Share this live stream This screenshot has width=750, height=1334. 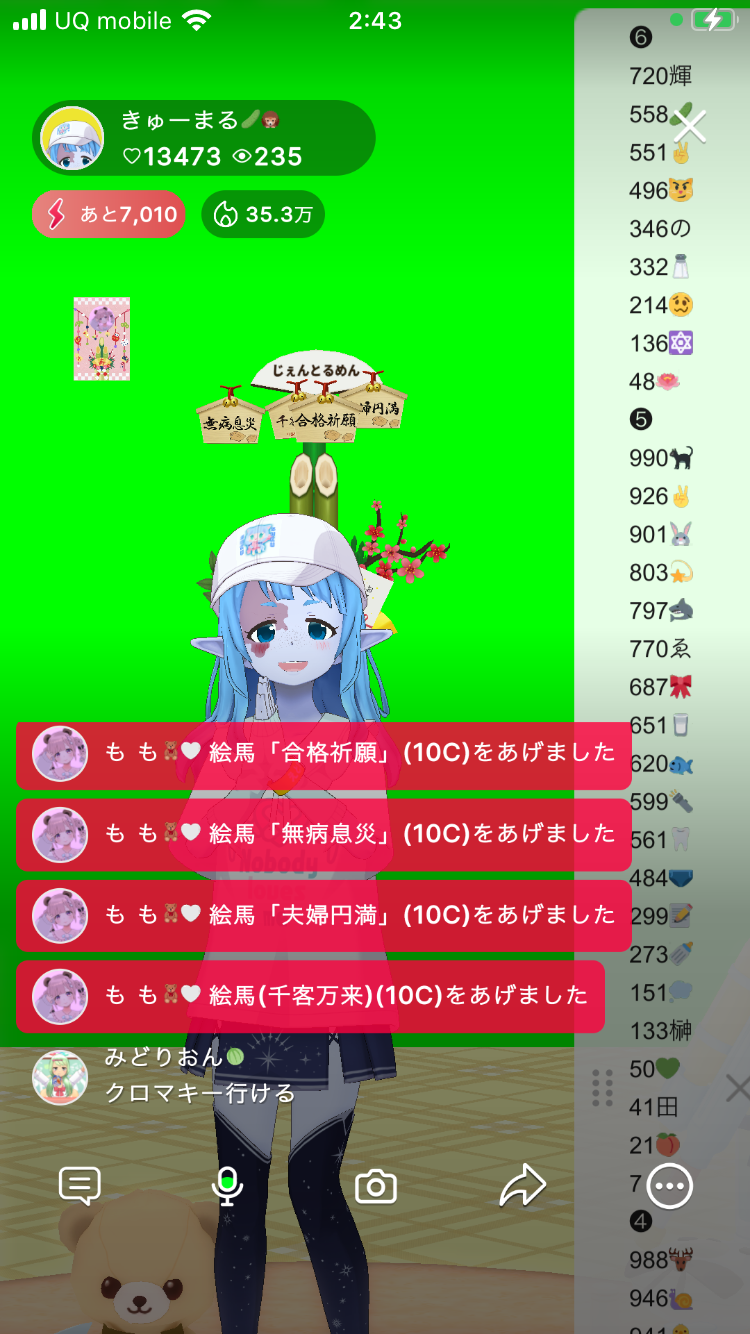522,1186
